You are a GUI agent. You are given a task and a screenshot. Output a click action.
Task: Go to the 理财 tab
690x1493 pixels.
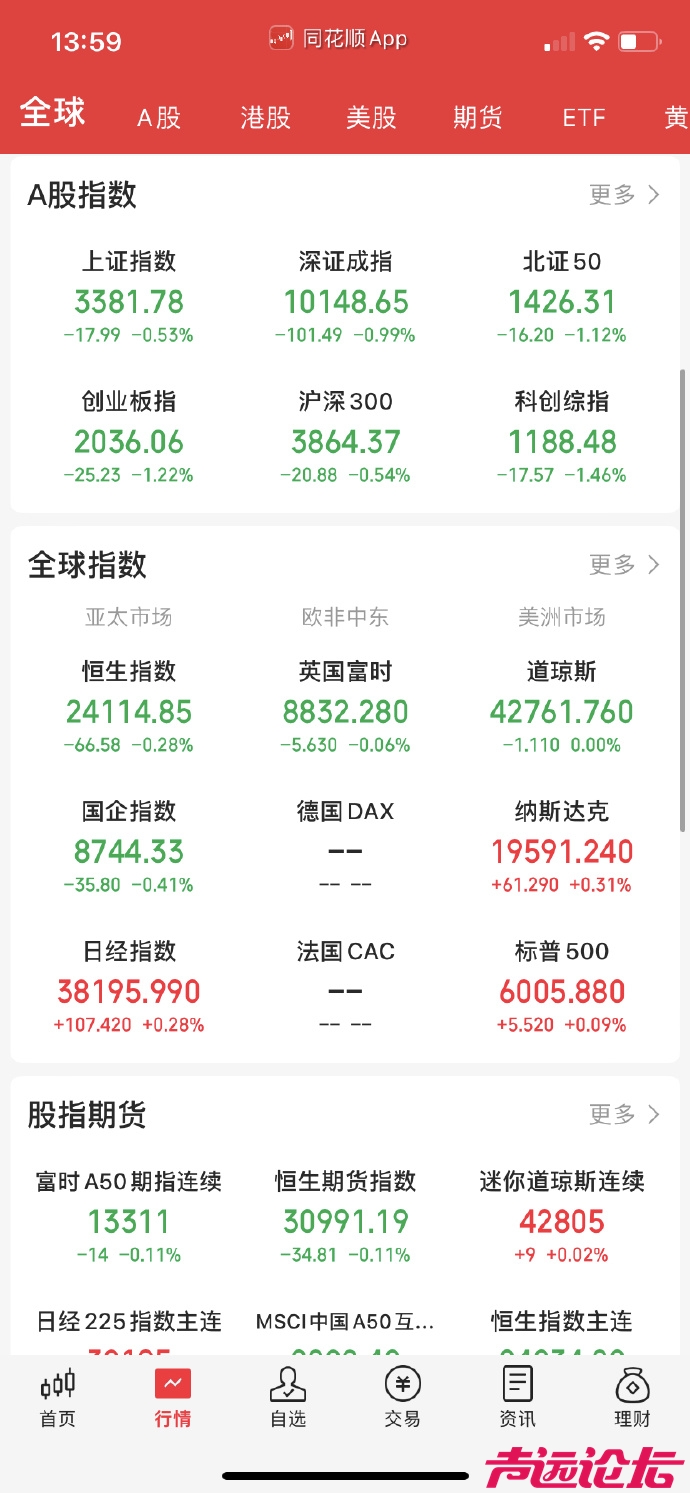632,1398
